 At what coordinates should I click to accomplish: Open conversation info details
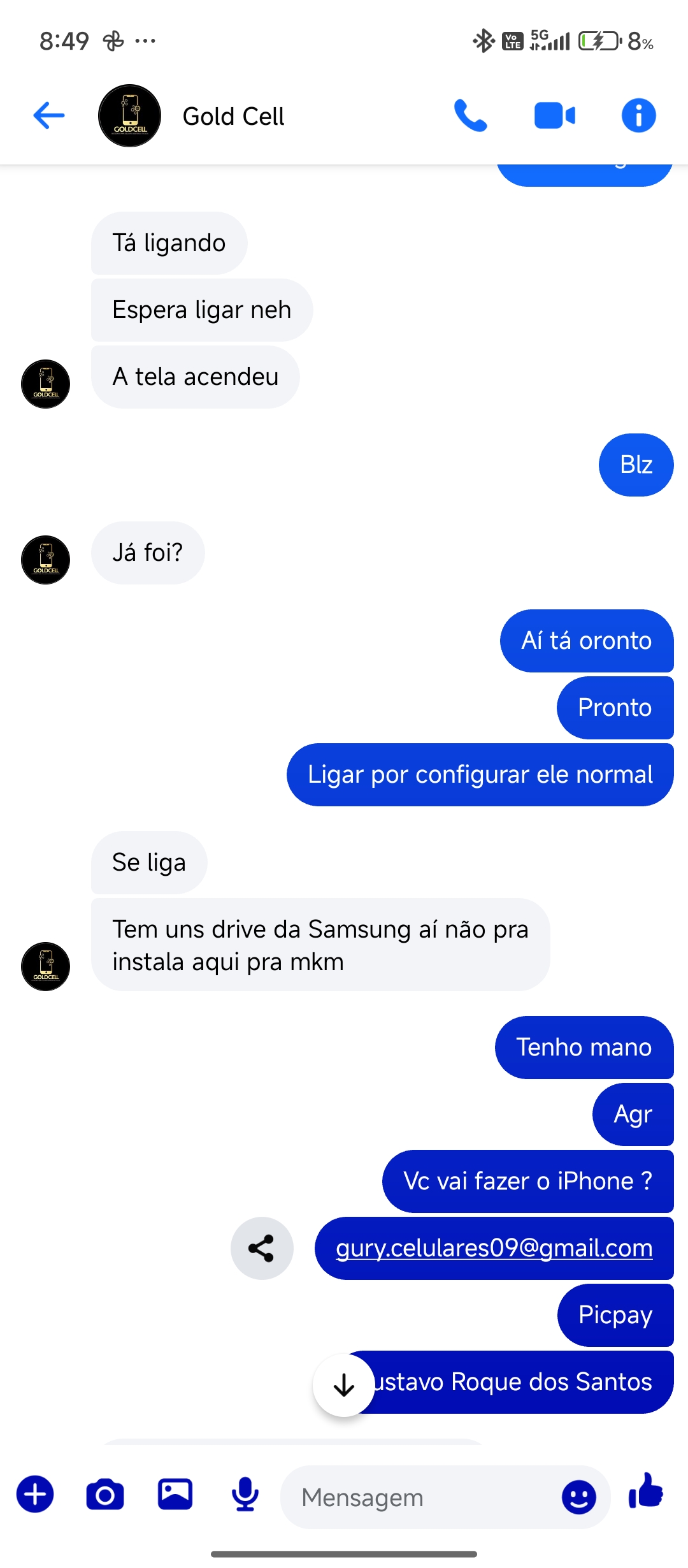click(x=638, y=116)
